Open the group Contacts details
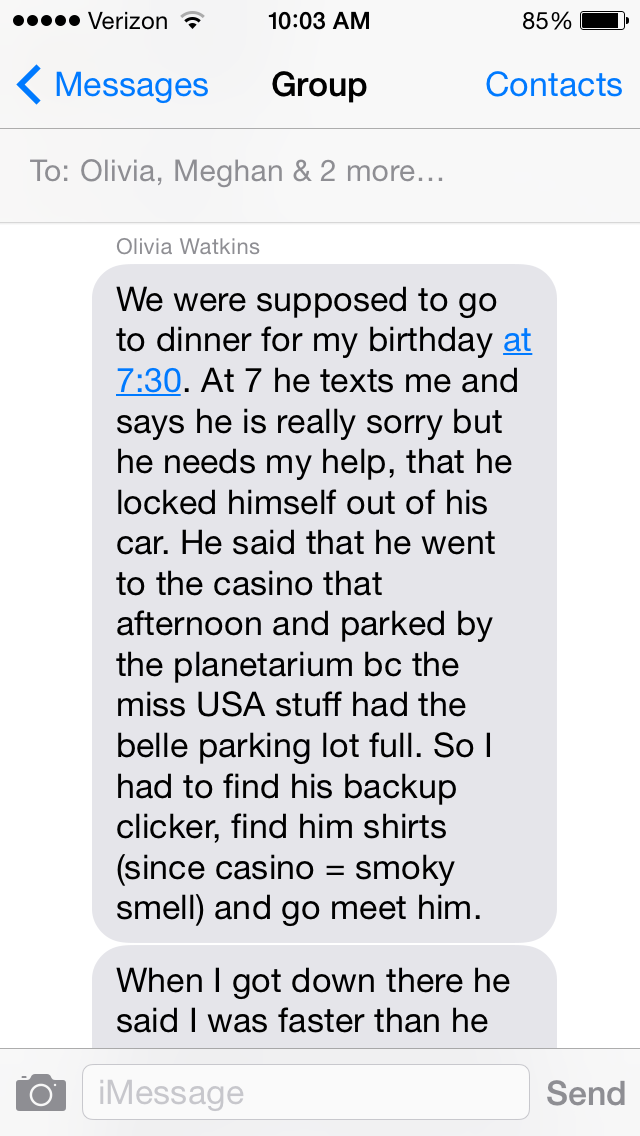 tap(553, 85)
